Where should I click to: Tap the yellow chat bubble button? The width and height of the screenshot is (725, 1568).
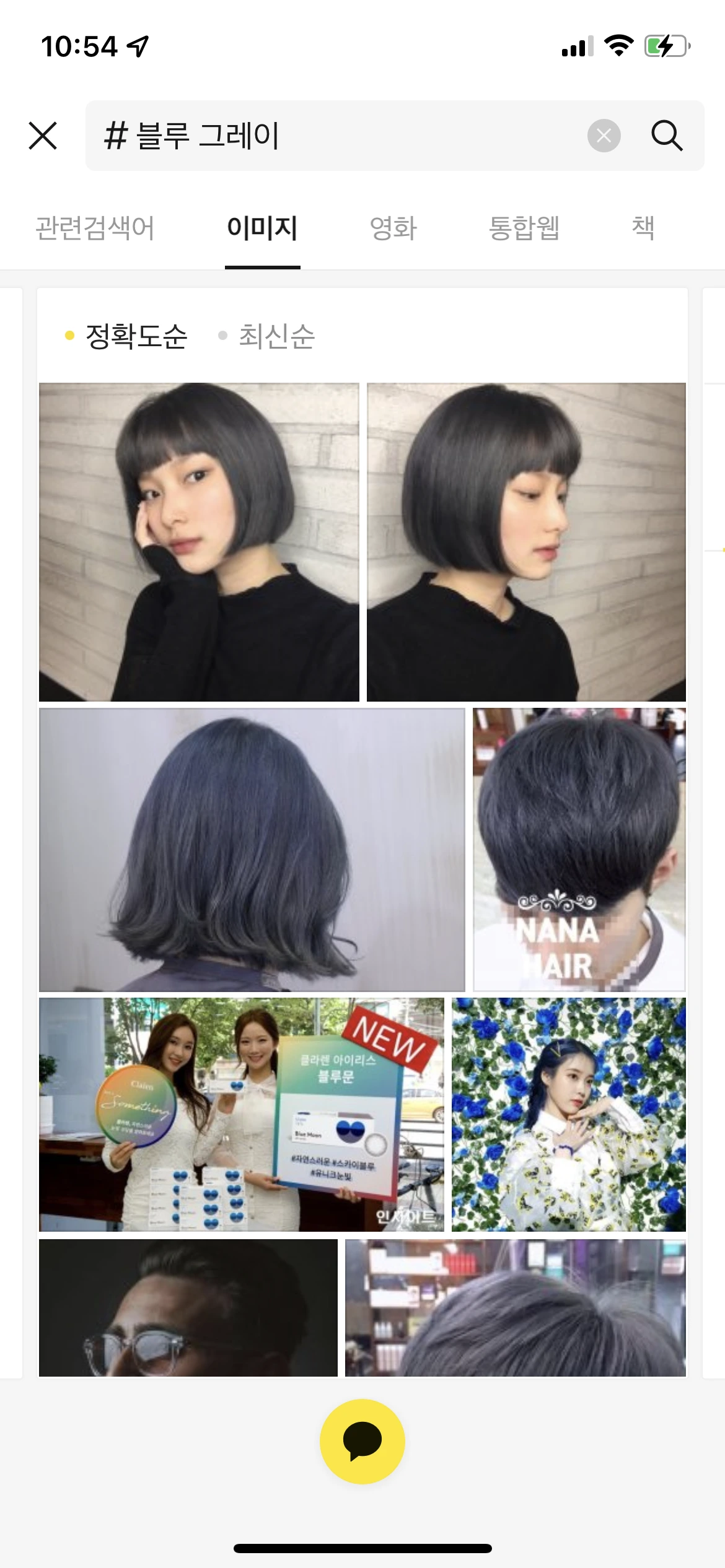coord(362,1441)
